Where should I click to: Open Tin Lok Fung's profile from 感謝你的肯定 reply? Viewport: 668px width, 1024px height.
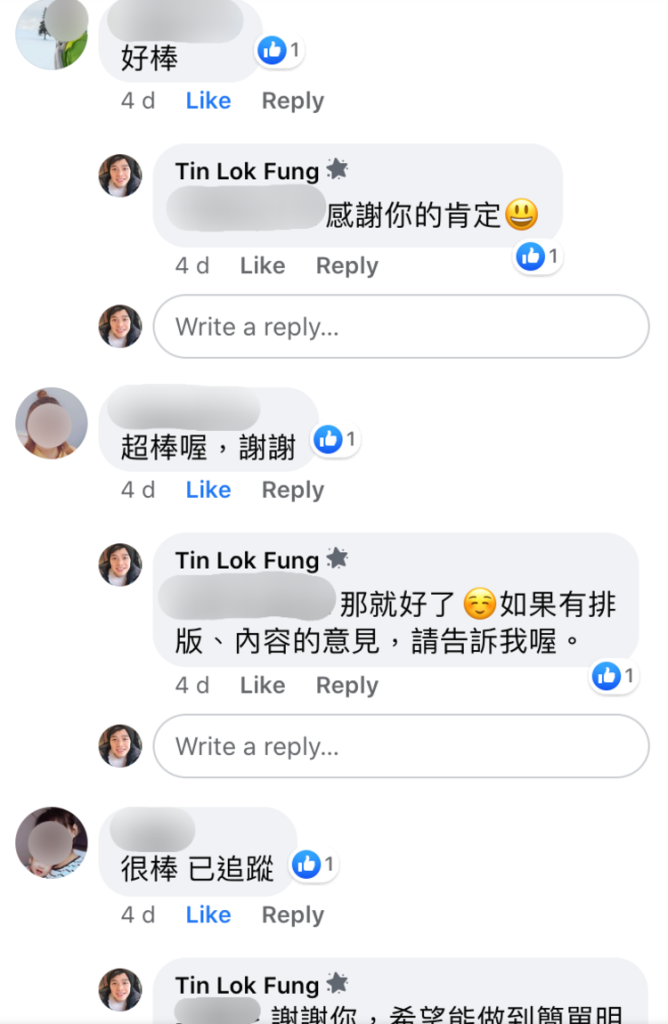click(x=246, y=171)
